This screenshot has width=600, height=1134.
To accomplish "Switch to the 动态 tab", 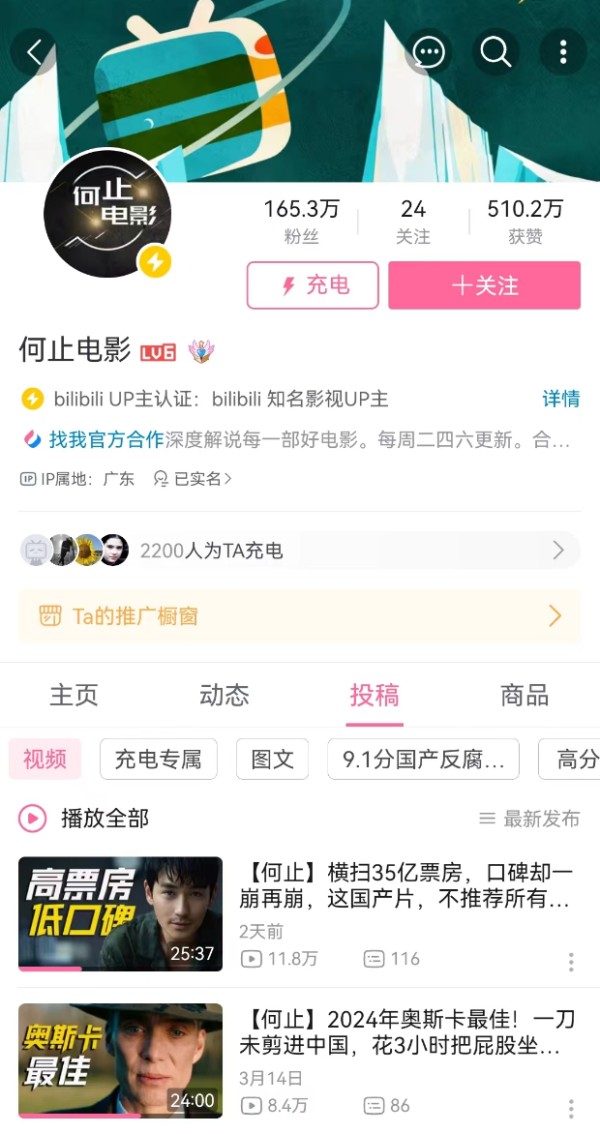I will tap(224, 695).
